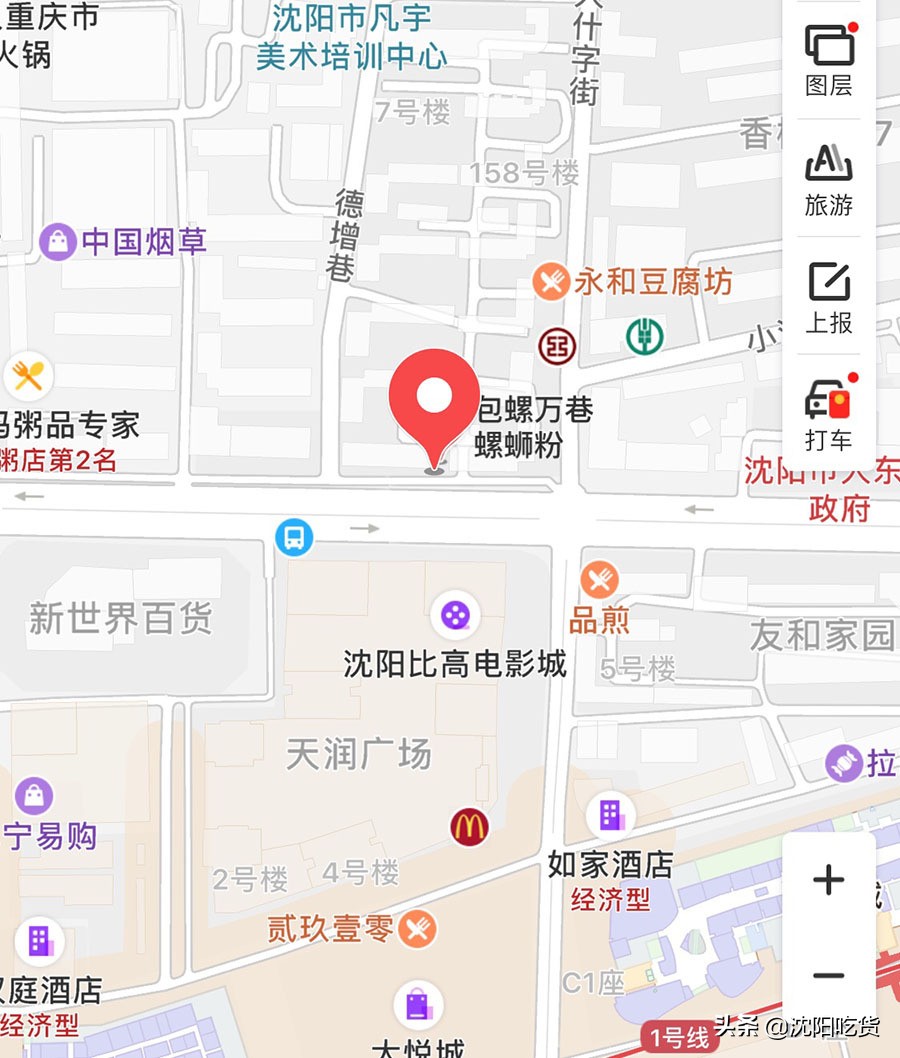900x1058 pixels.
Task: Click the McDonald's restaurant icon
Action: tap(470, 825)
